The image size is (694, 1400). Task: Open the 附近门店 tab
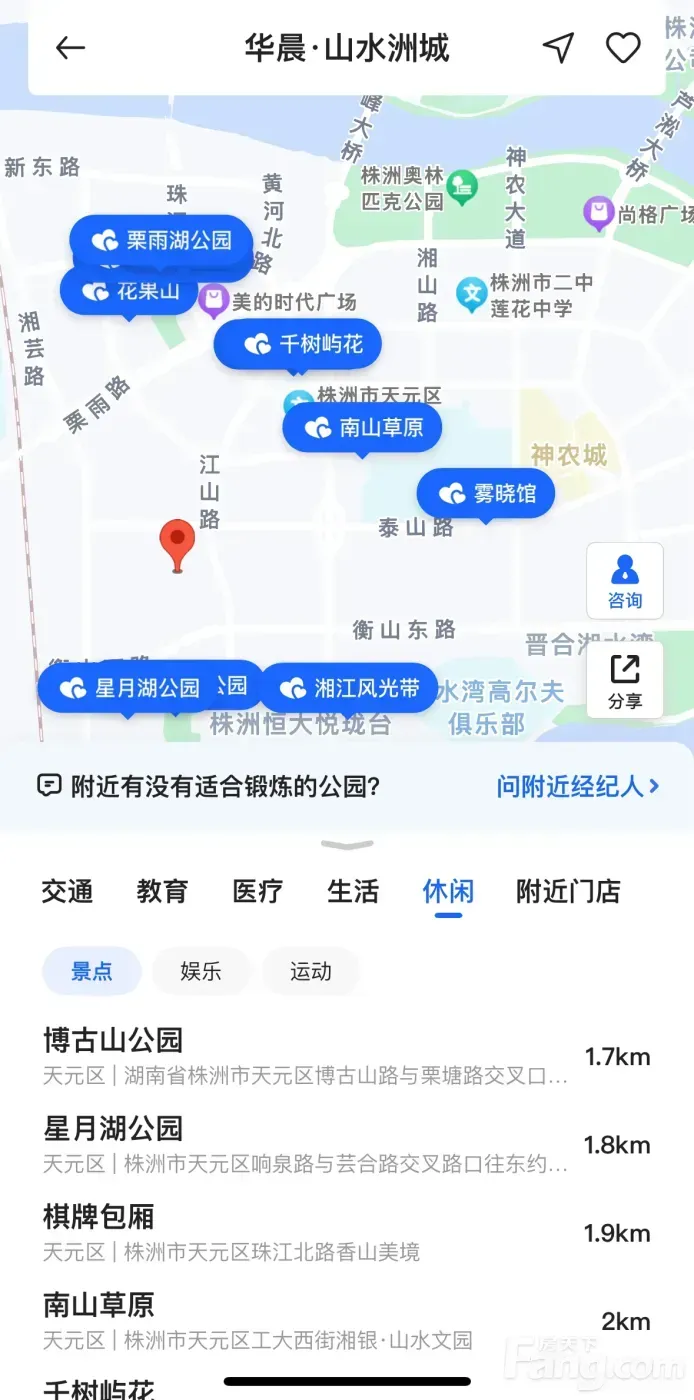[568, 891]
